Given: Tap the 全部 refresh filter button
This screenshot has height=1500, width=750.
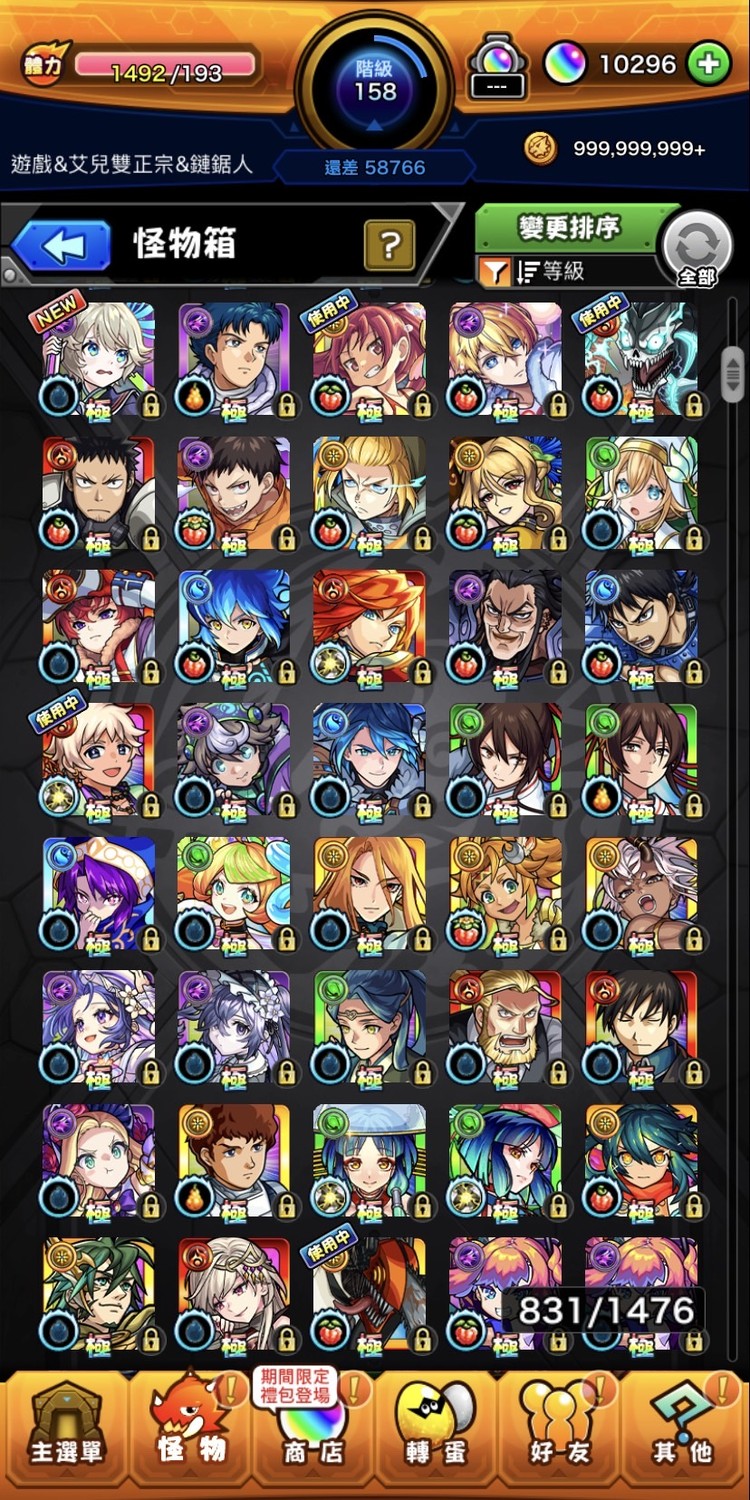Looking at the screenshot, I should tap(696, 250).
